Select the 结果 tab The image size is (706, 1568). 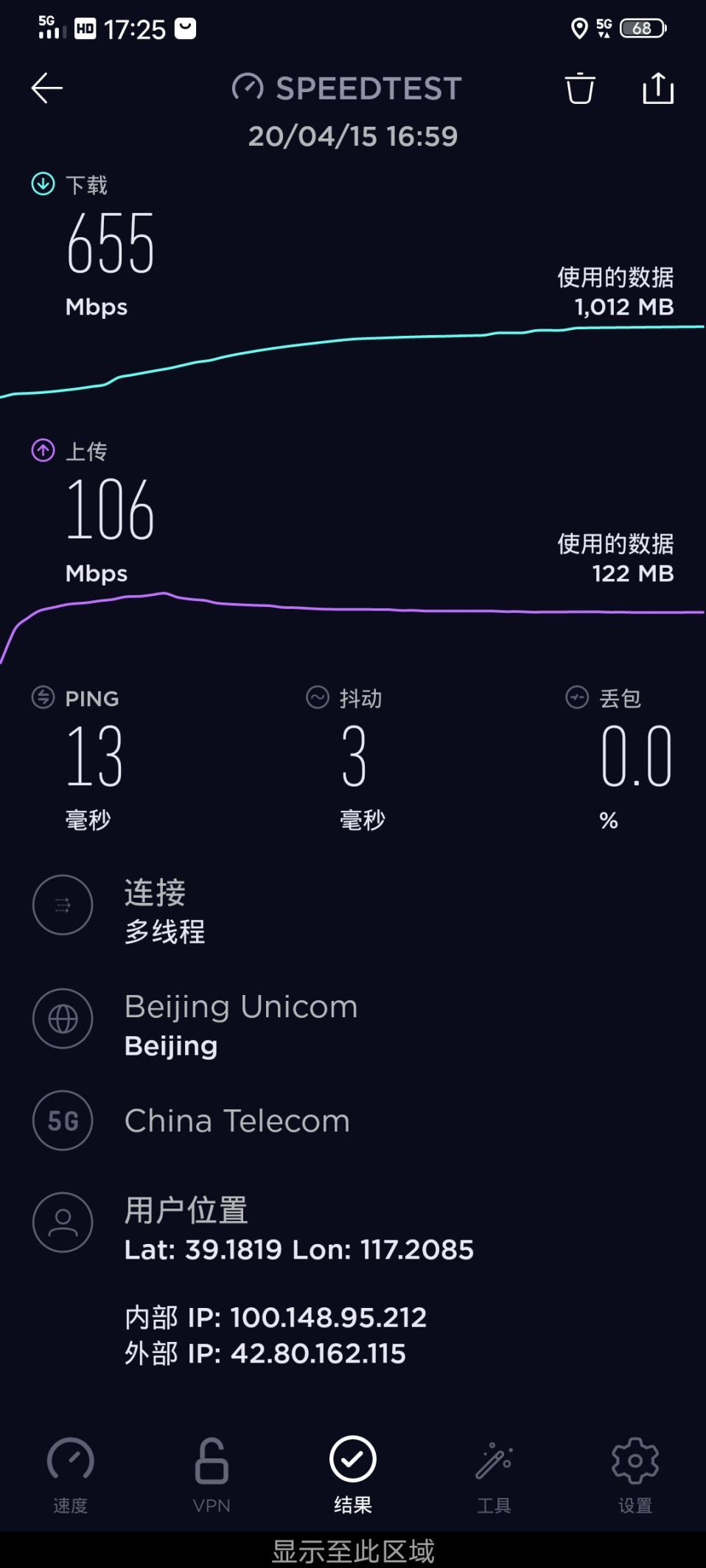353,1474
